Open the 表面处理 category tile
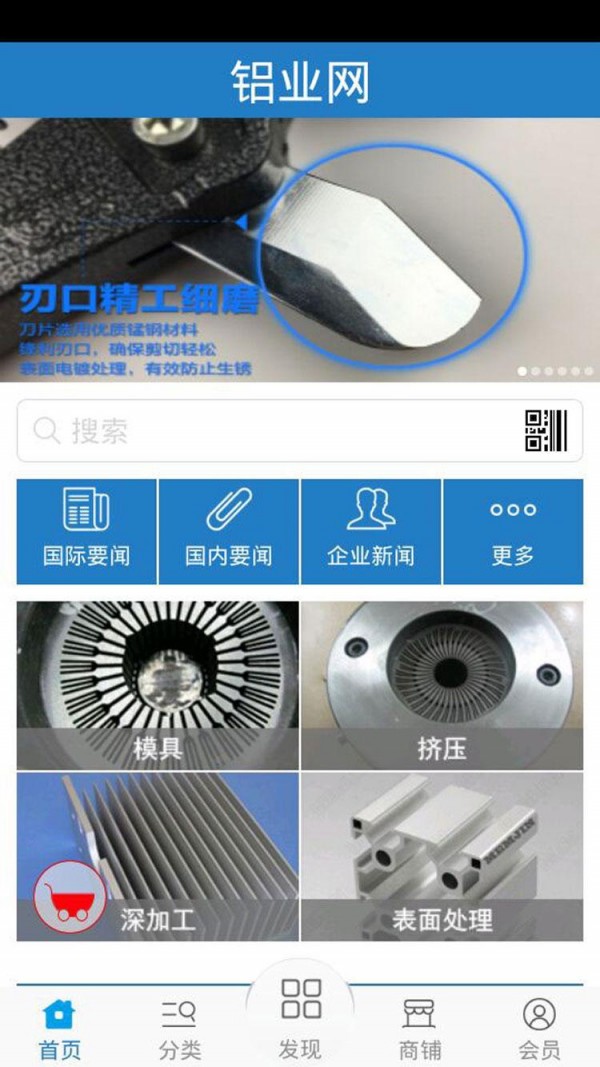The width and height of the screenshot is (600, 1067). click(441, 856)
